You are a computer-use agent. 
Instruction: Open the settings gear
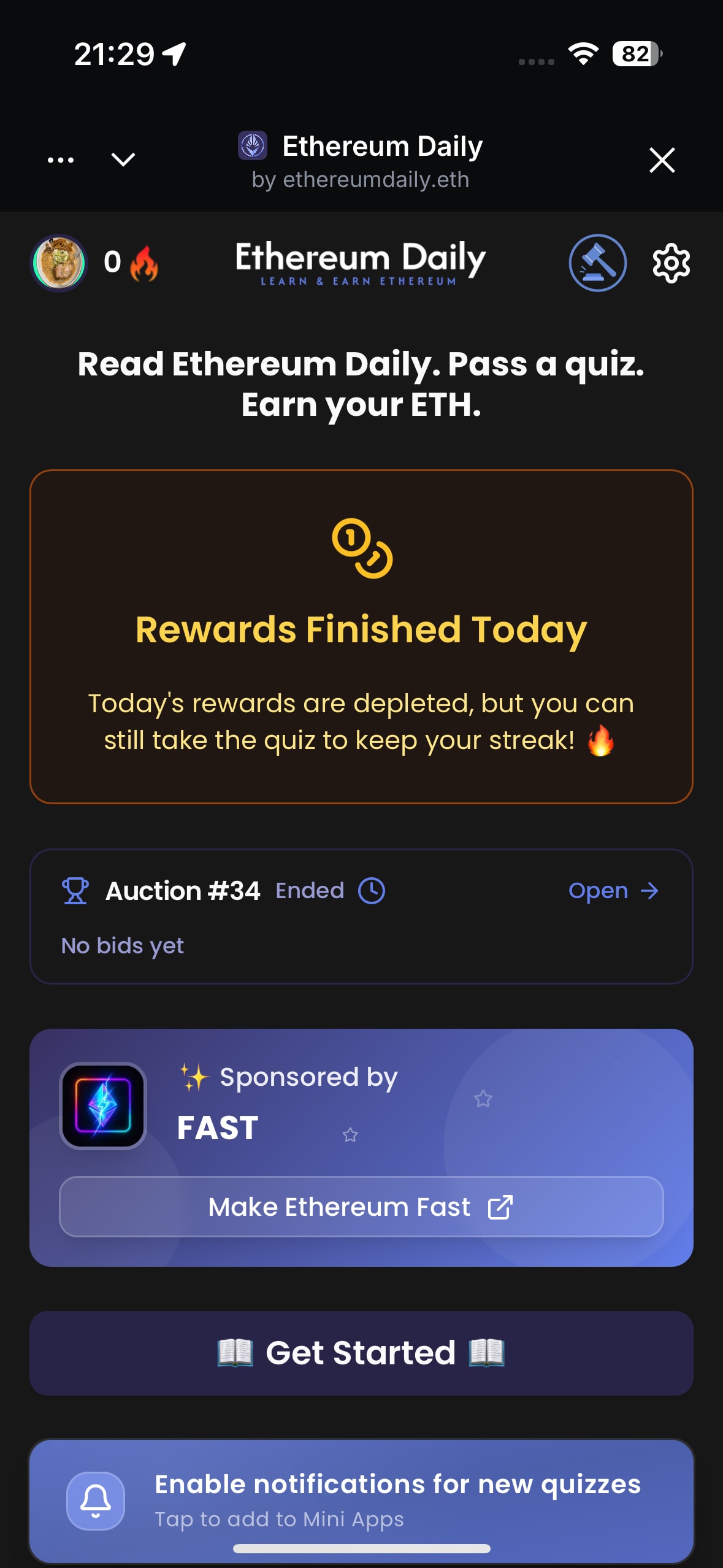click(671, 263)
